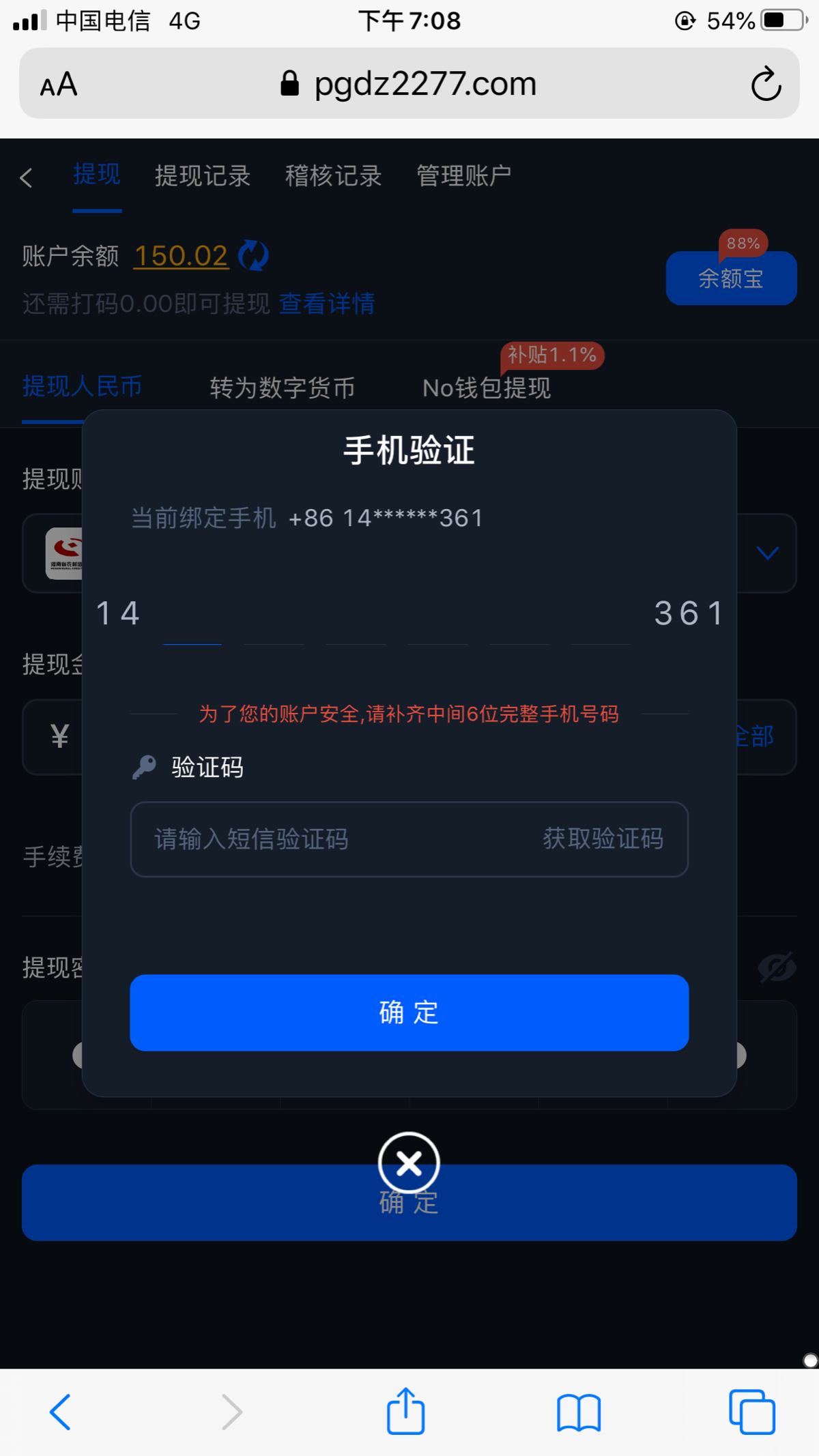Open the 稽核记录 tab
The width and height of the screenshot is (819, 1456).
[x=333, y=176]
